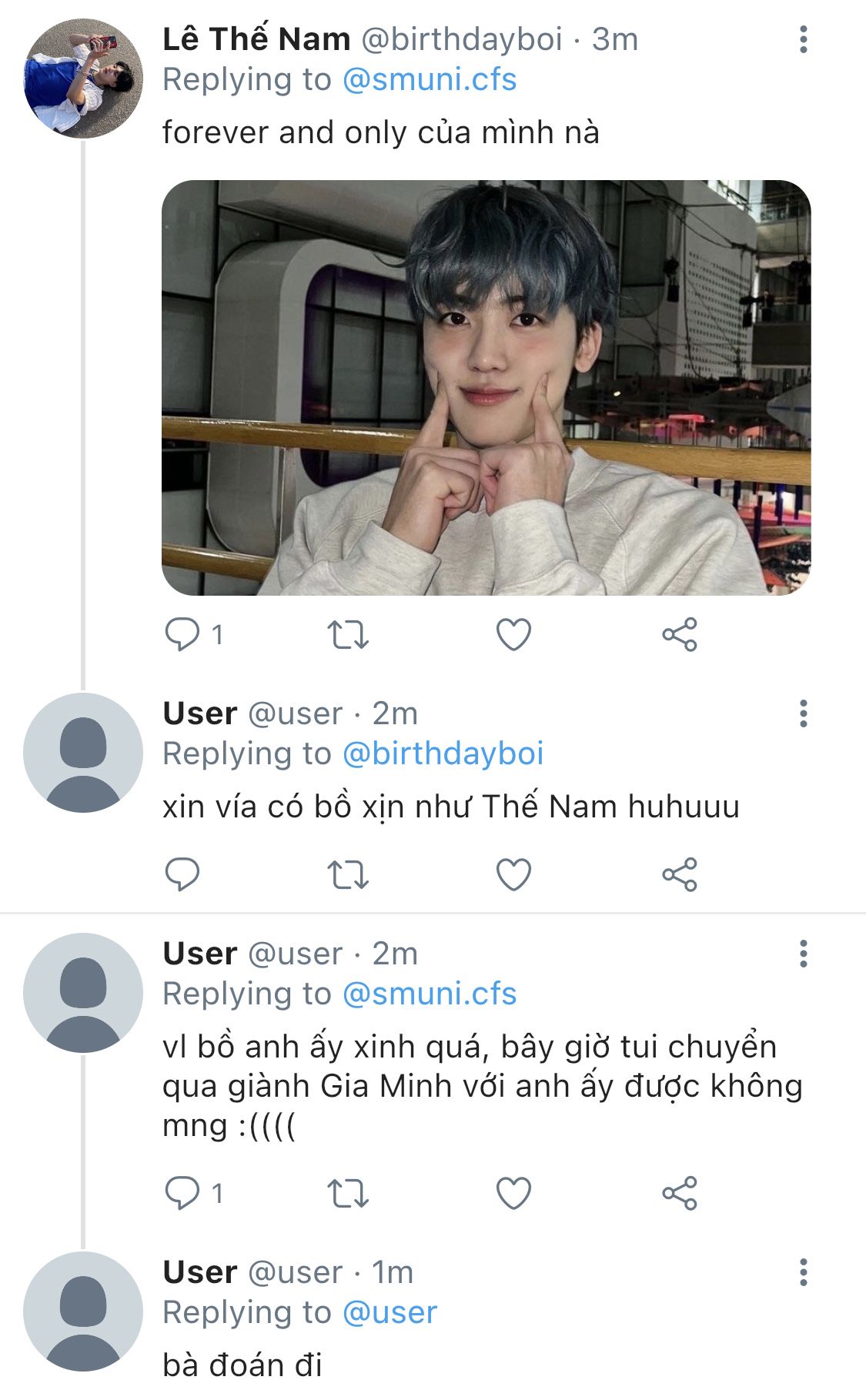Like the 'xin vía có bồ xịn' reply
The height and width of the screenshot is (1400, 866).
513,875
